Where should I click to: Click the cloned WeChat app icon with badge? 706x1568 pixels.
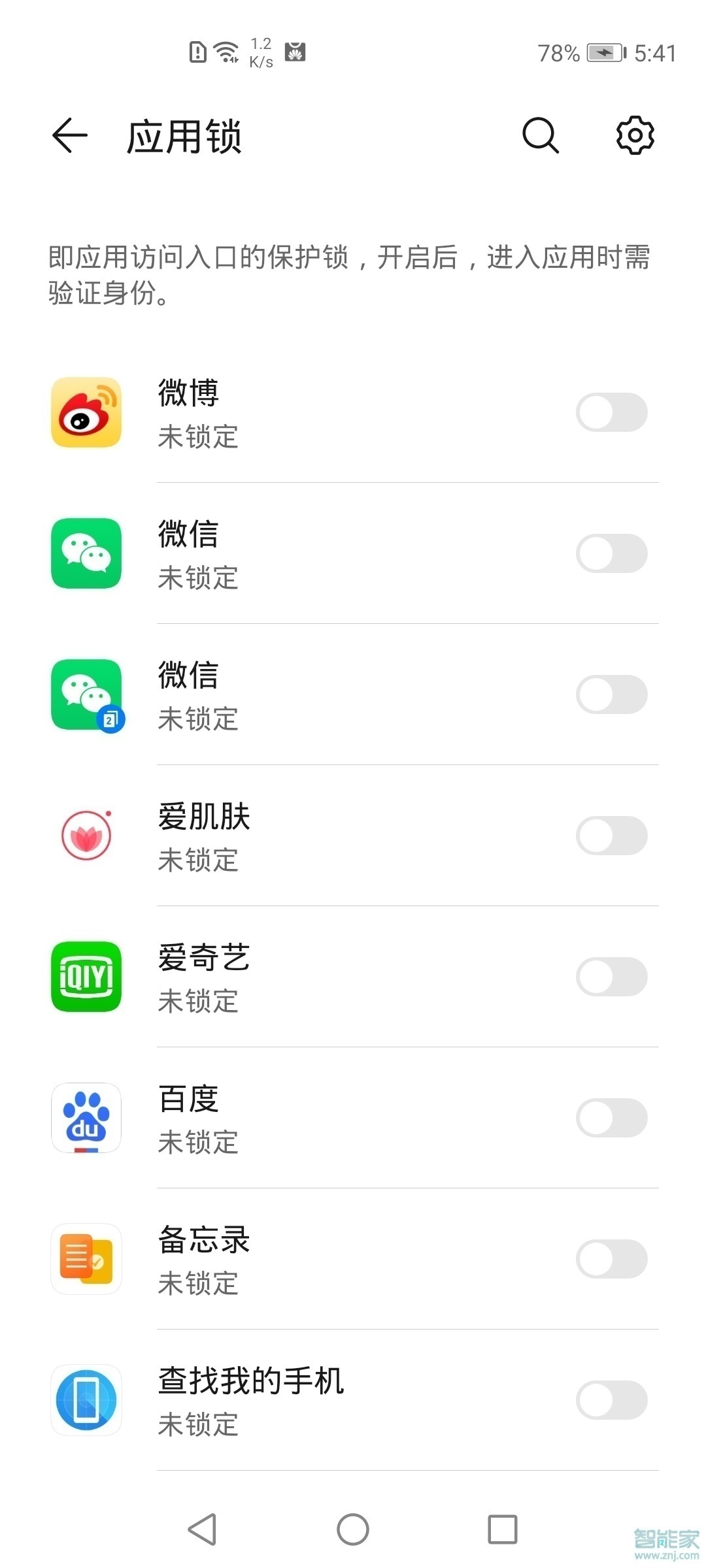point(86,694)
